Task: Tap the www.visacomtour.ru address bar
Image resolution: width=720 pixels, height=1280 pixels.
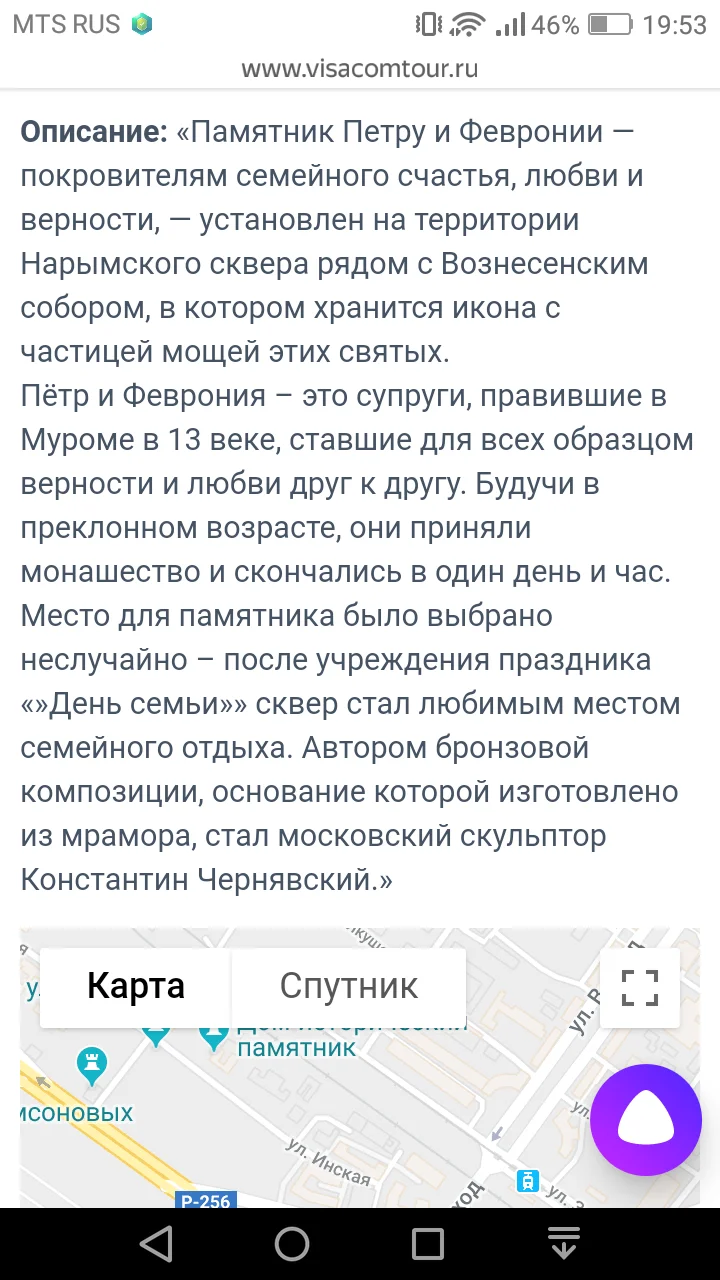Action: point(360,68)
